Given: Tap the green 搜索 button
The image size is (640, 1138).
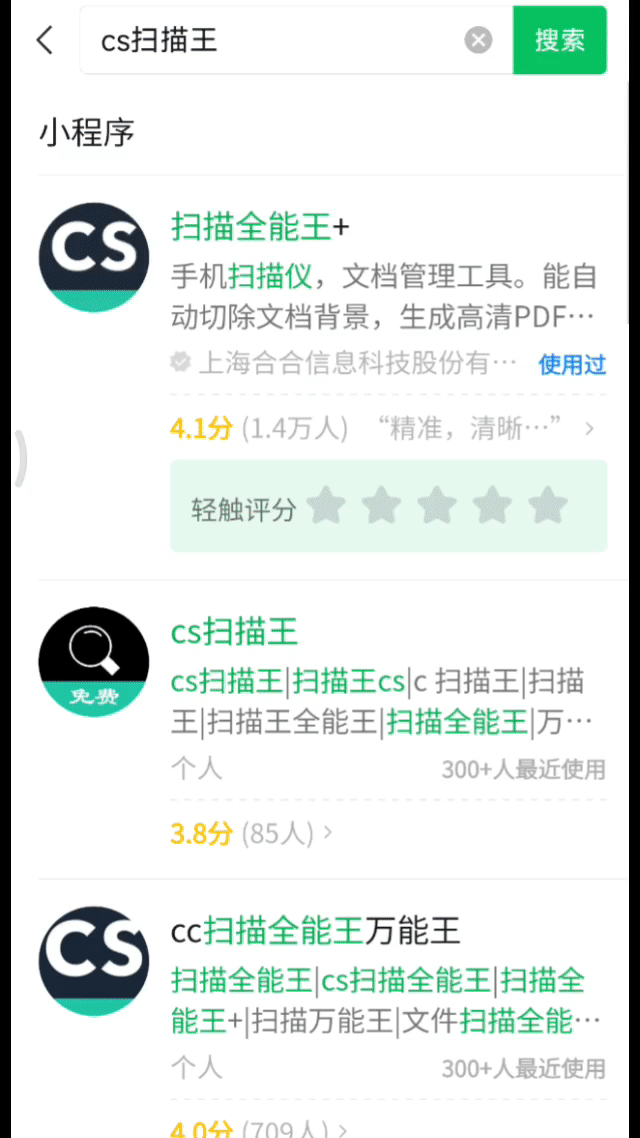Looking at the screenshot, I should 559,40.
